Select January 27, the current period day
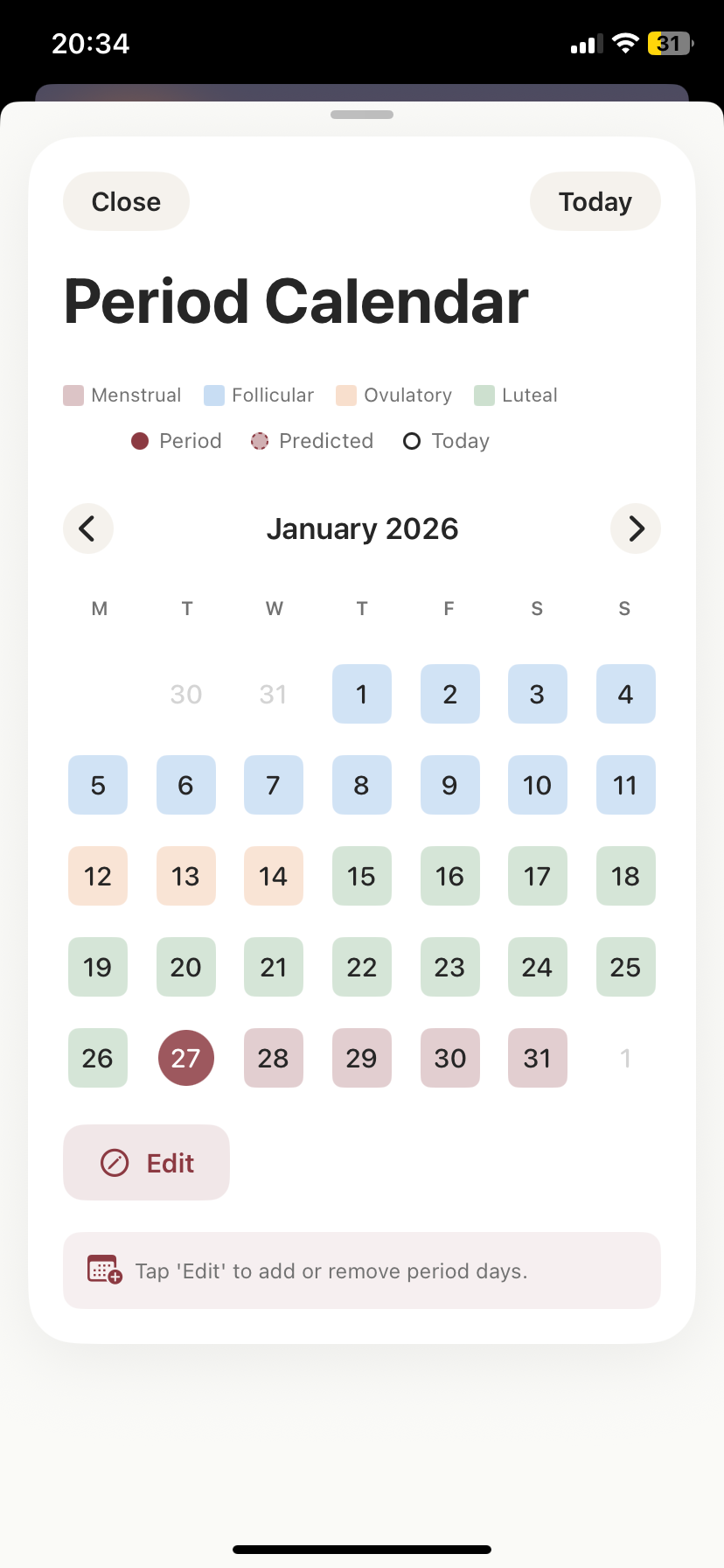The image size is (724, 1568). (x=186, y=1058)
